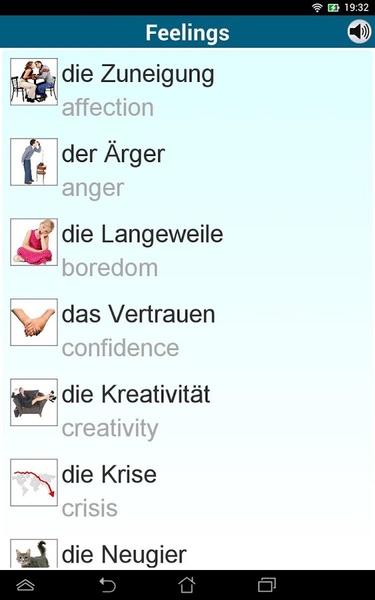
Task: Select the die Krise crisis entry
Action: coord(188,491)
